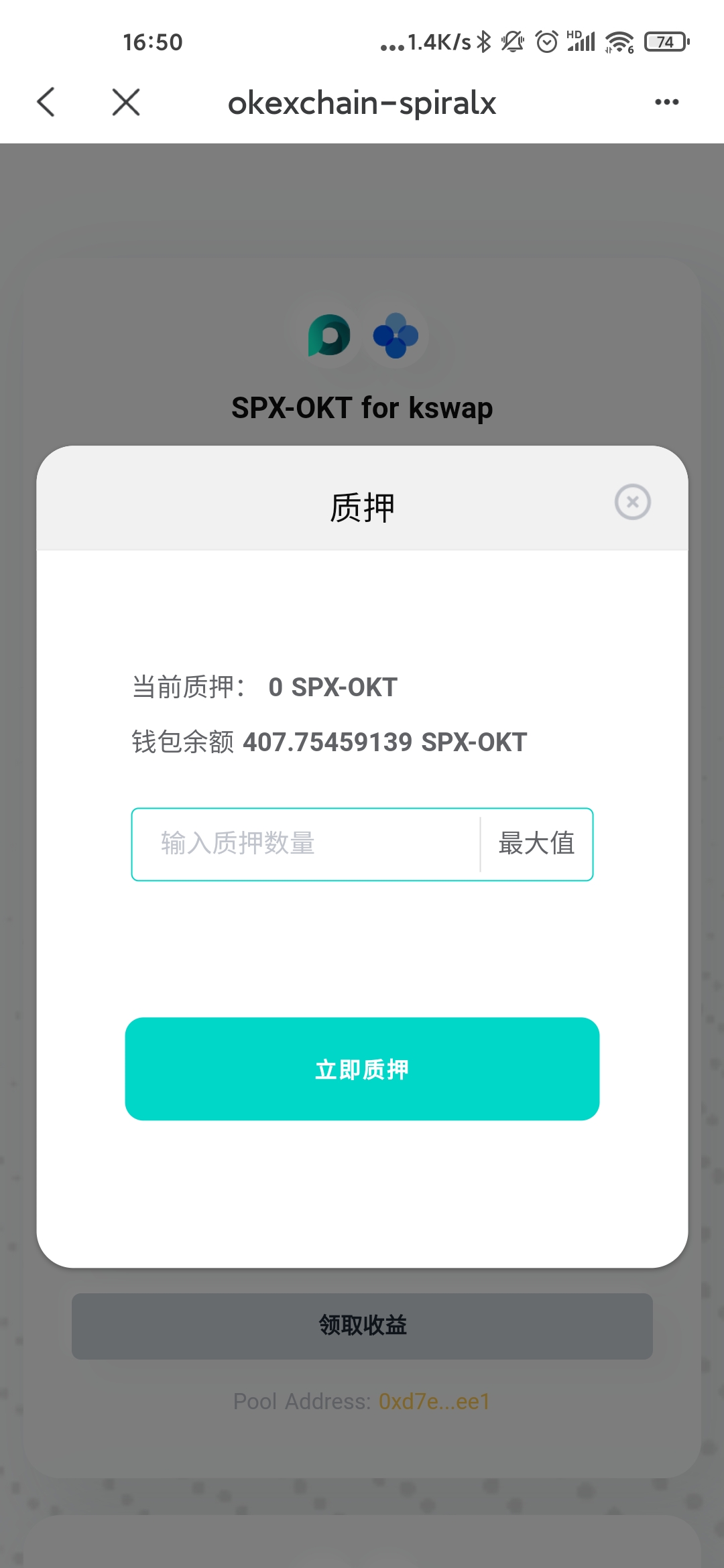Viewport: 724px width, 1568px height.
Task: Open the three-dot overflow menu
Action: [666, 103]
